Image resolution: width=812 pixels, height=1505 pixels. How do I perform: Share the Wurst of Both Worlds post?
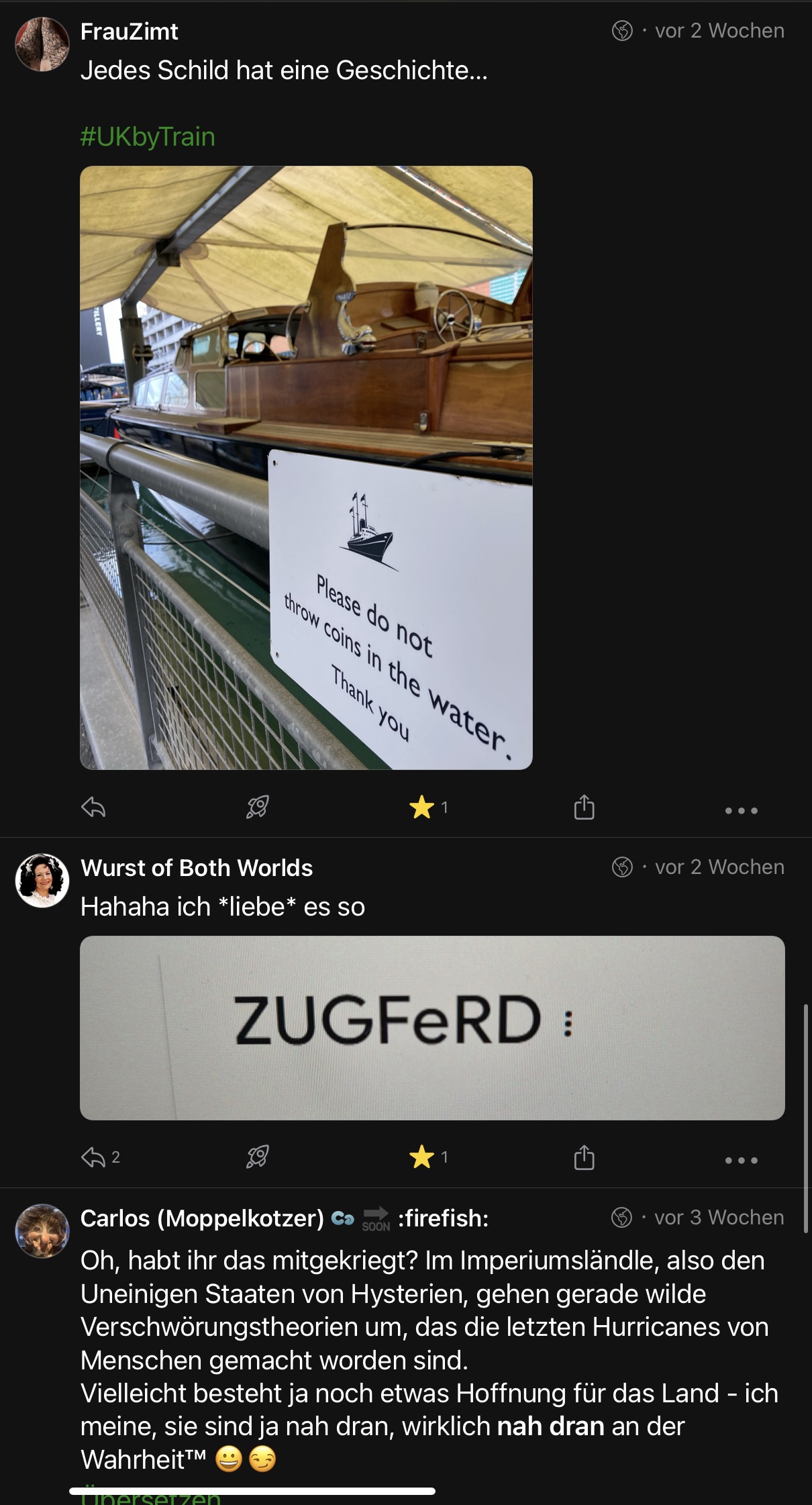point(584,1157)
